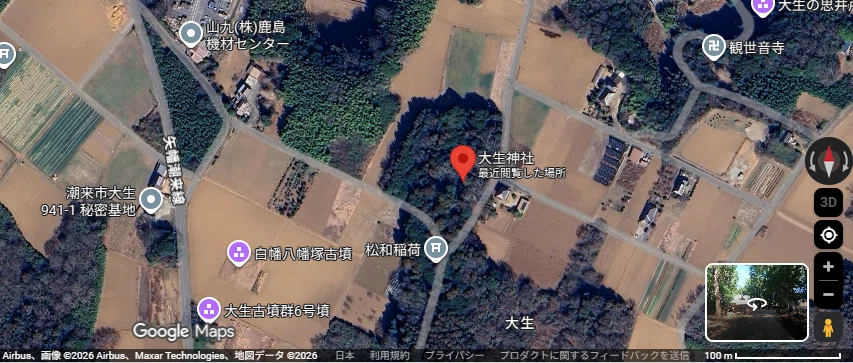Center map on my current location

pyautogui.click(x=829, y=235)
